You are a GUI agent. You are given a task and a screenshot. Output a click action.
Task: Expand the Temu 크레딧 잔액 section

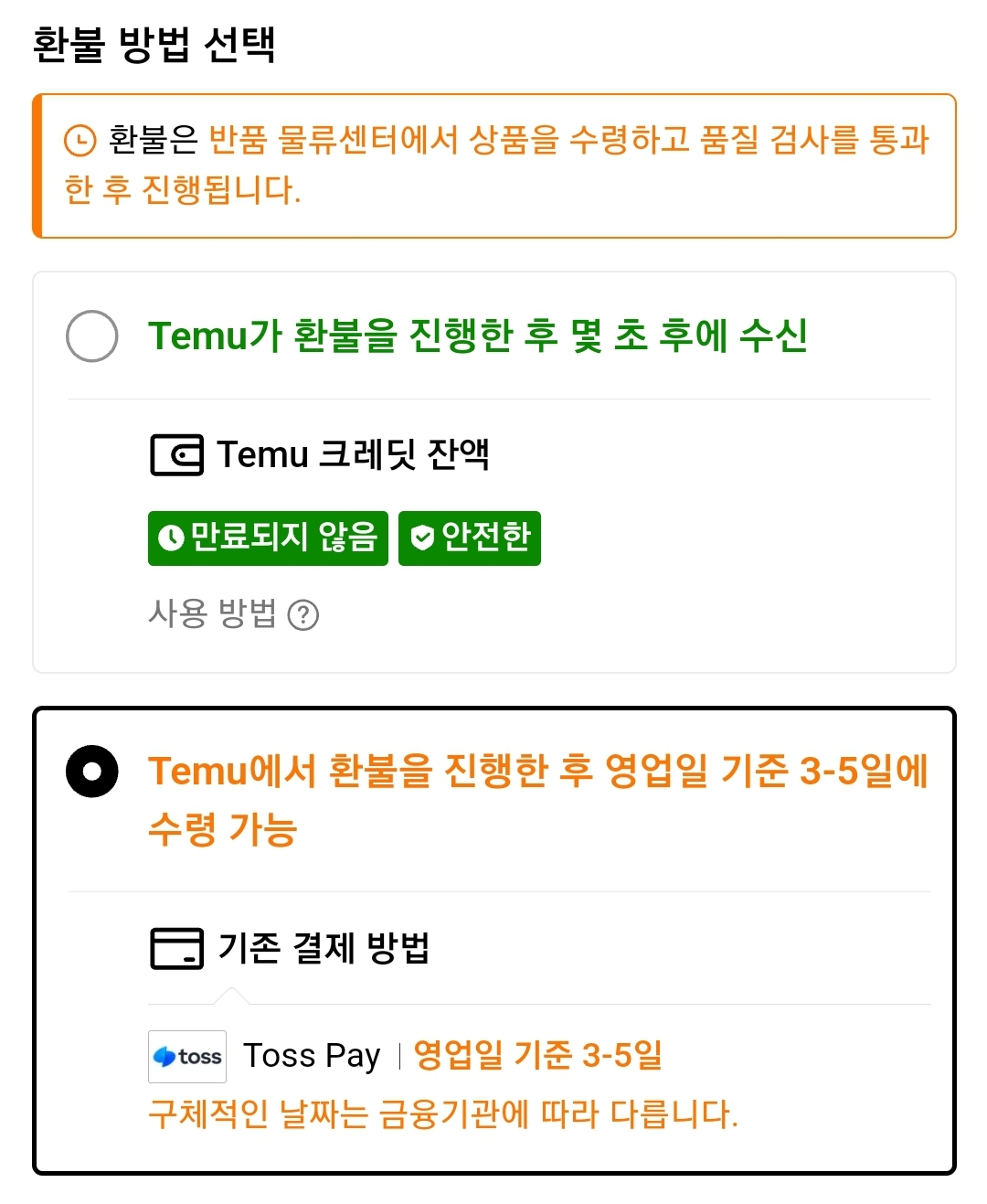pyautogui.click(x=322, y=454)
